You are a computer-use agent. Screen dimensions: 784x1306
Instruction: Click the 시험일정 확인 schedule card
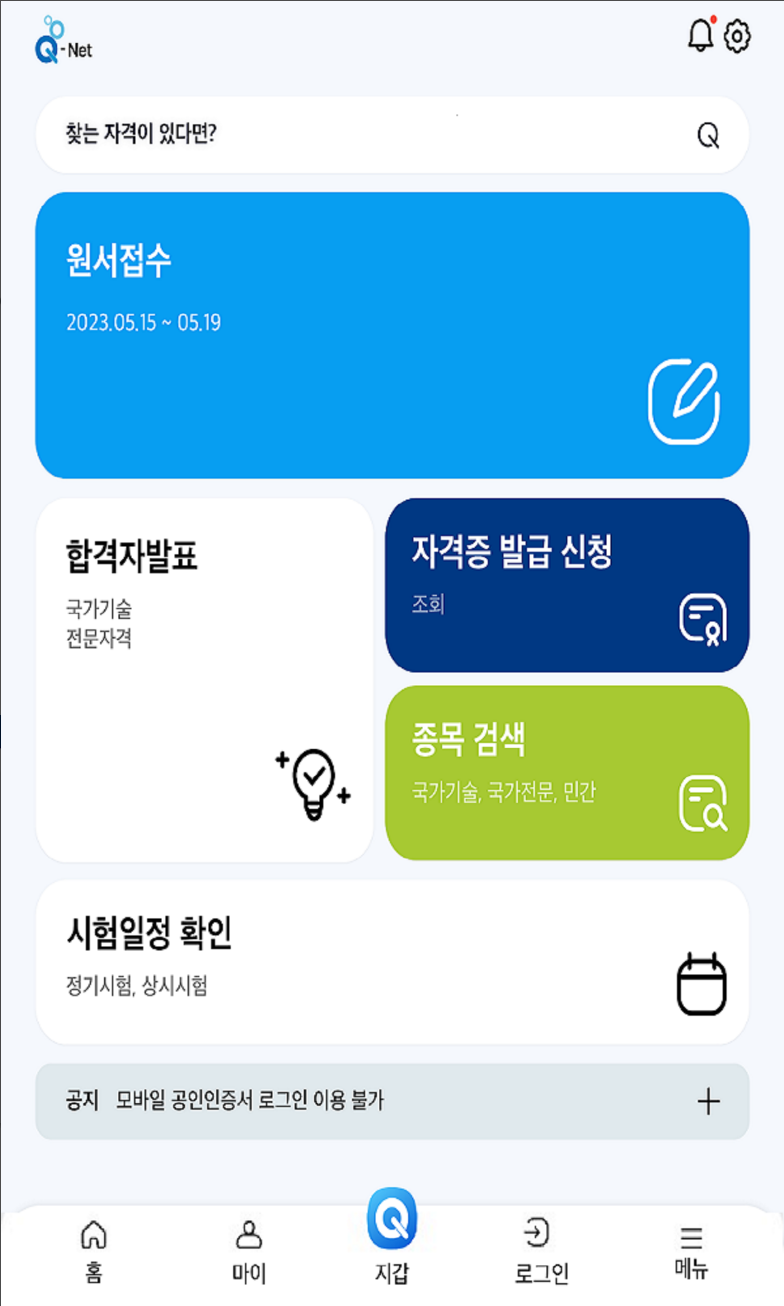(x=391, y=961)
